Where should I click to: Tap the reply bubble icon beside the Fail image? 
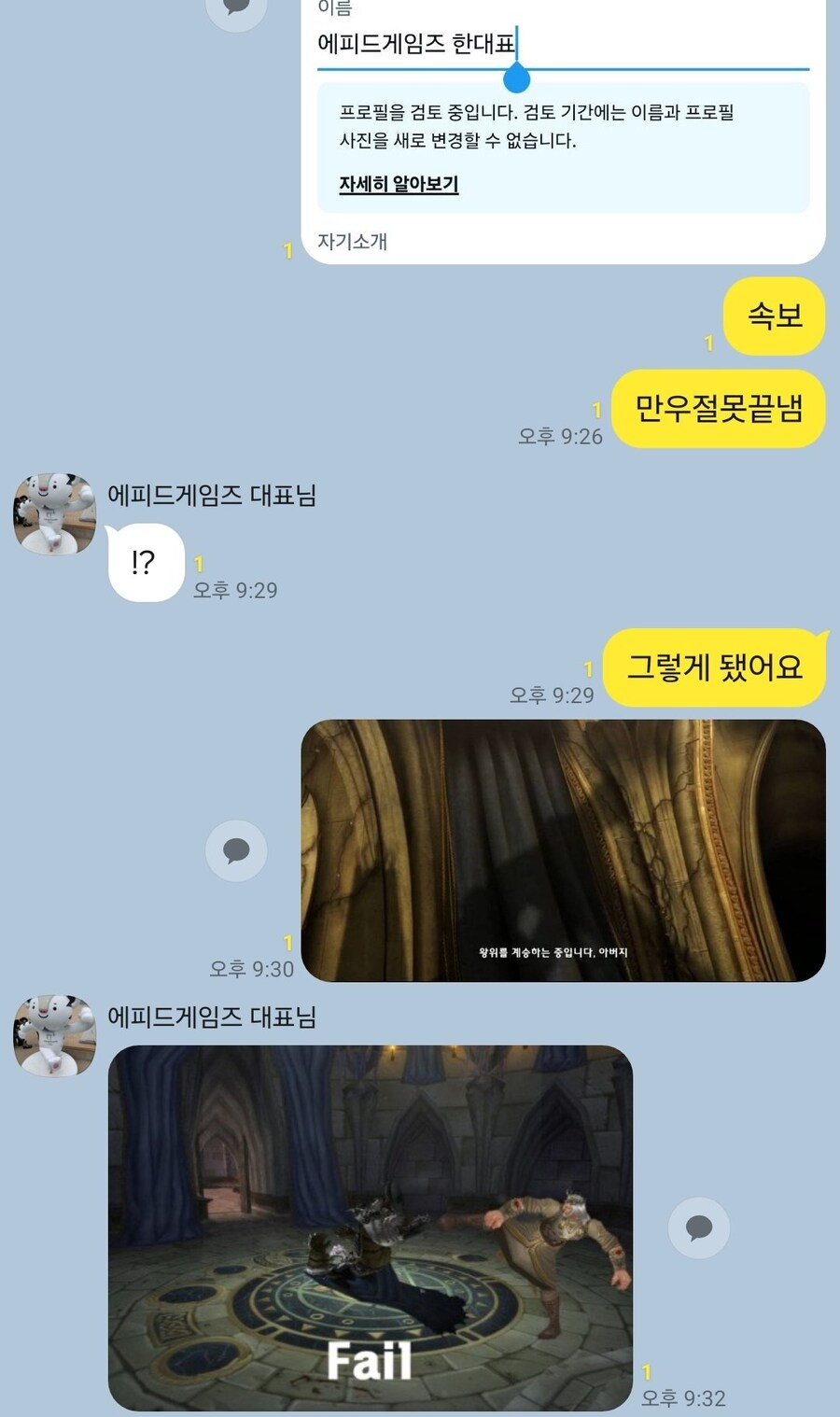point(699,1228)
